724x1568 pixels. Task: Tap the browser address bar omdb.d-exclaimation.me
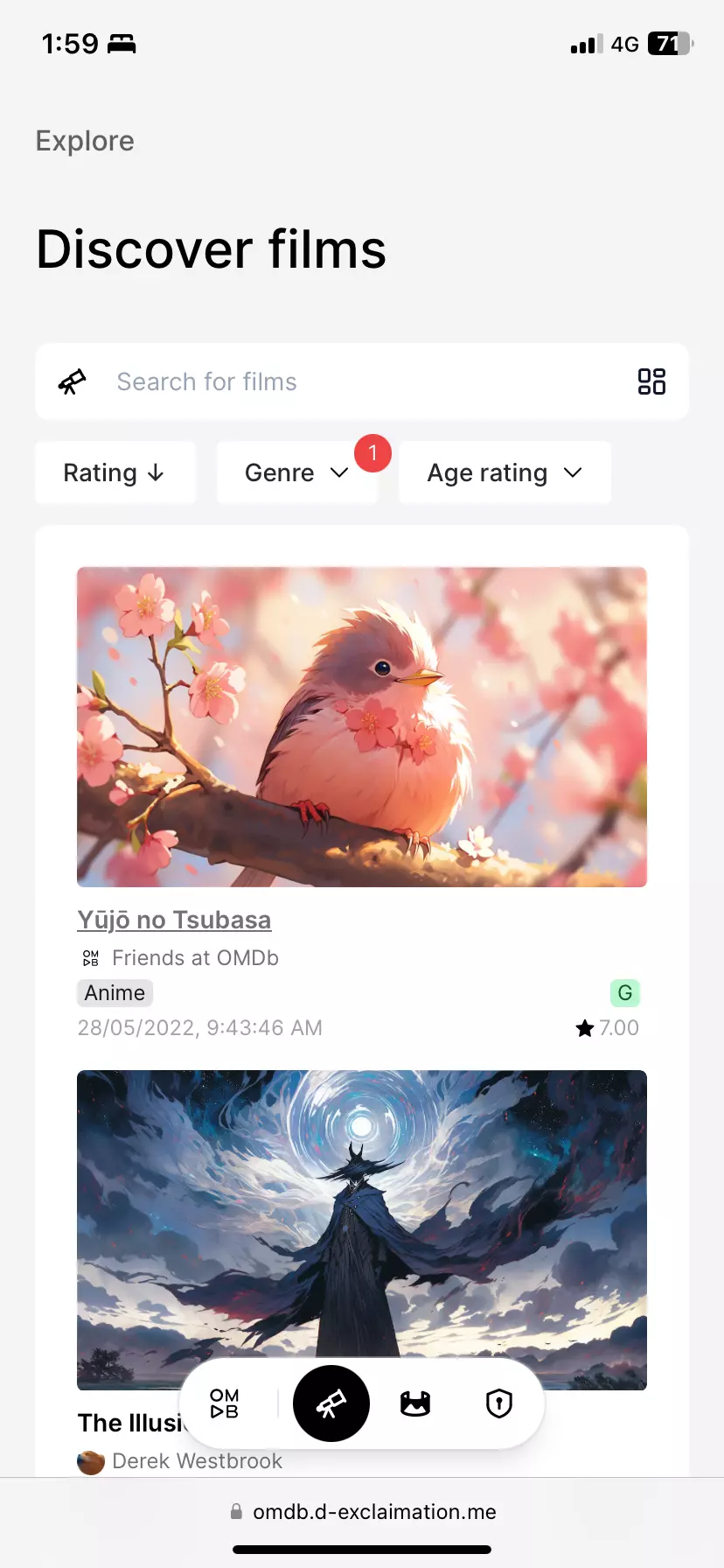364,1511
